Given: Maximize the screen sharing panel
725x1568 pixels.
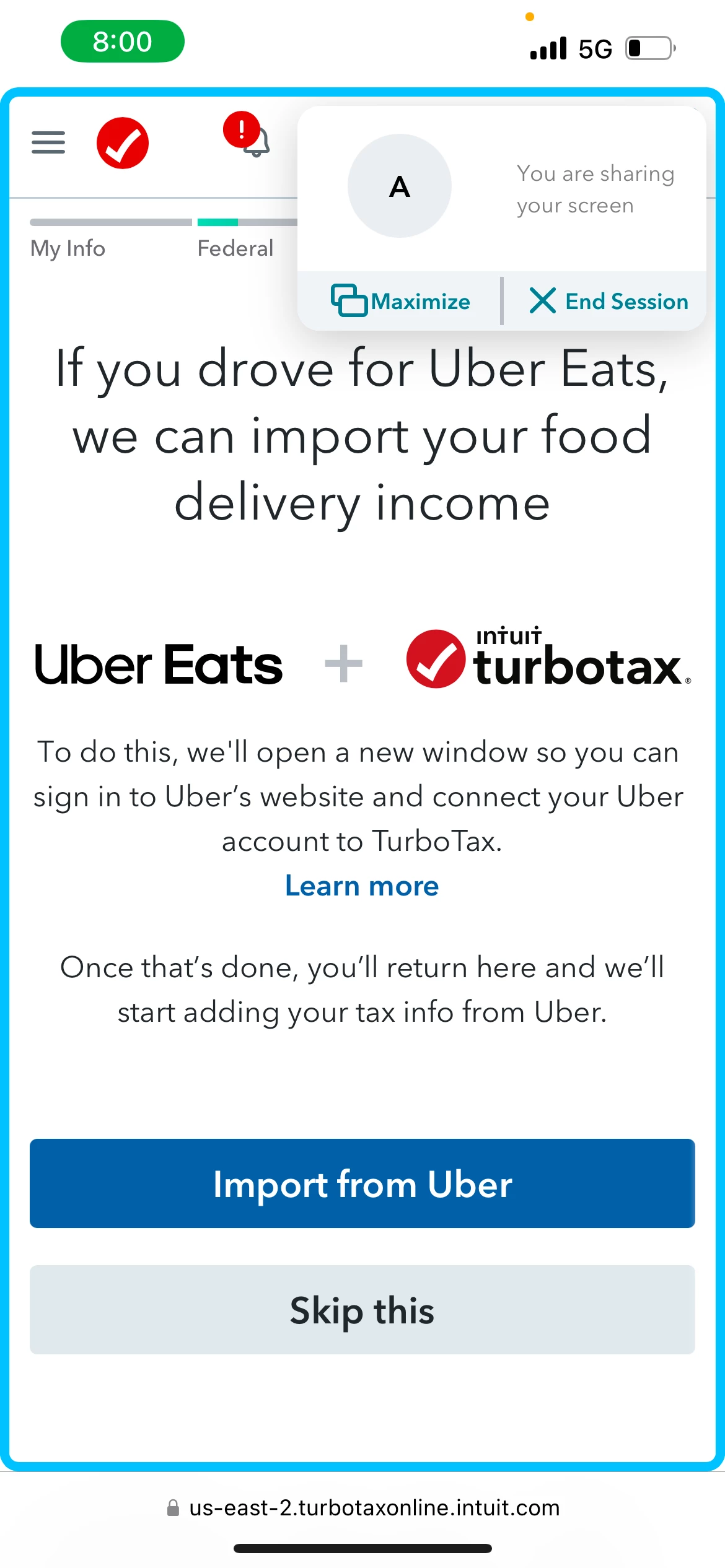Looking at the screenshot, I should tap(401, 302).
